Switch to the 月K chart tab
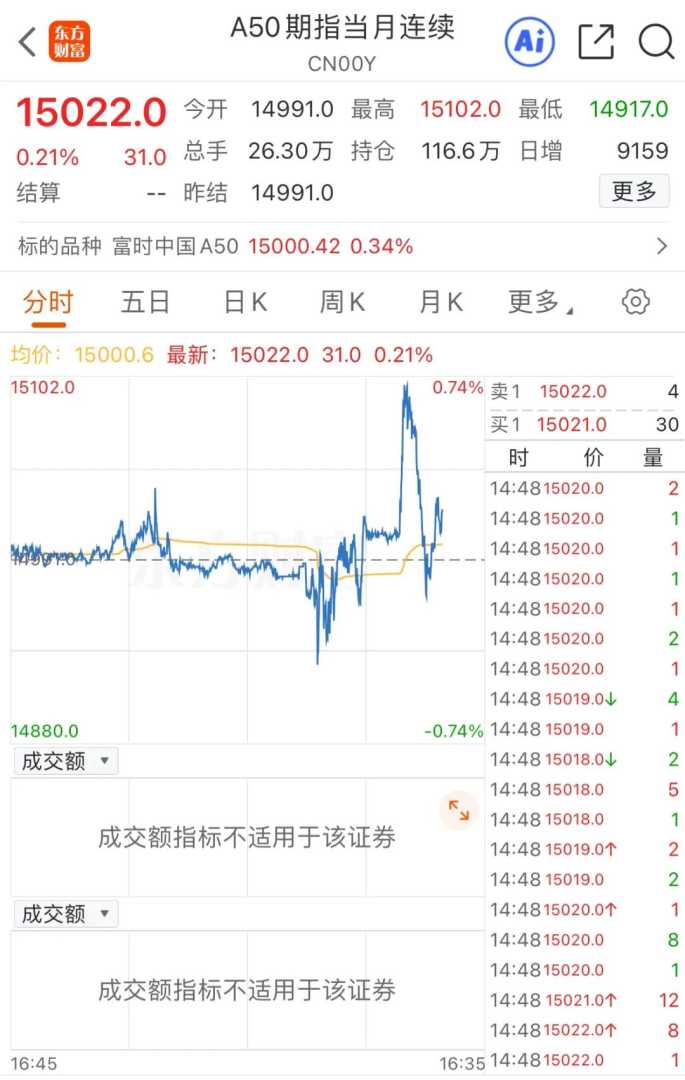This screenshot has width=685, height=1080. 440,302
